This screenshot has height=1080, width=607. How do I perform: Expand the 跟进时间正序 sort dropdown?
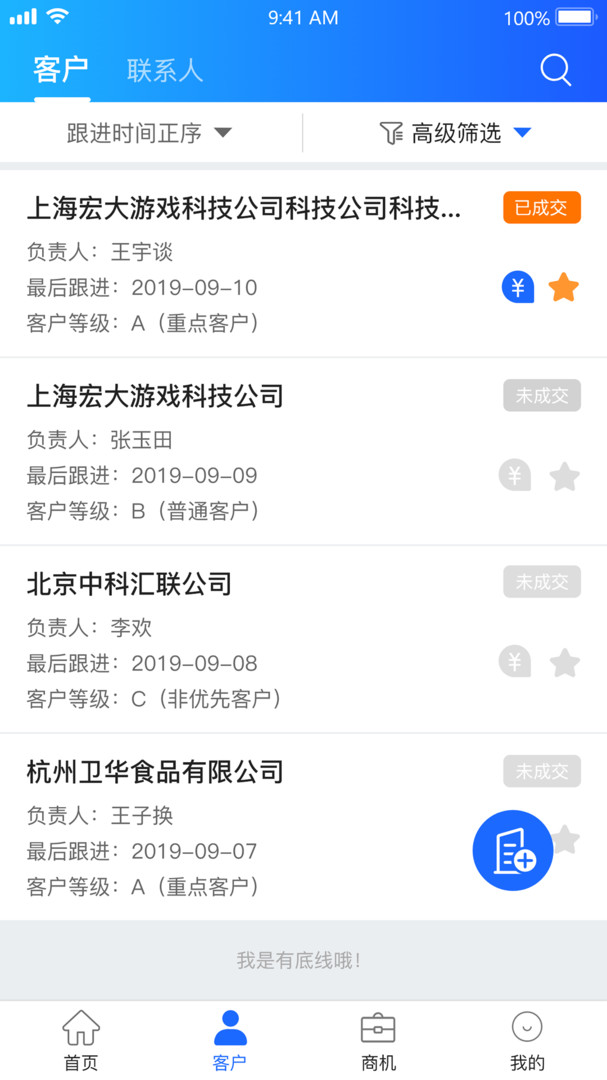[150, 133]
